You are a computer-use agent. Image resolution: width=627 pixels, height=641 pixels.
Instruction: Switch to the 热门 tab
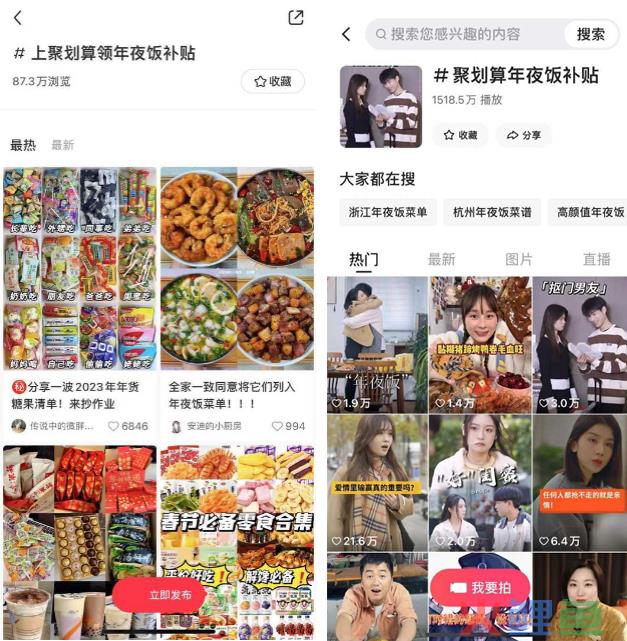tap(363, 260)
